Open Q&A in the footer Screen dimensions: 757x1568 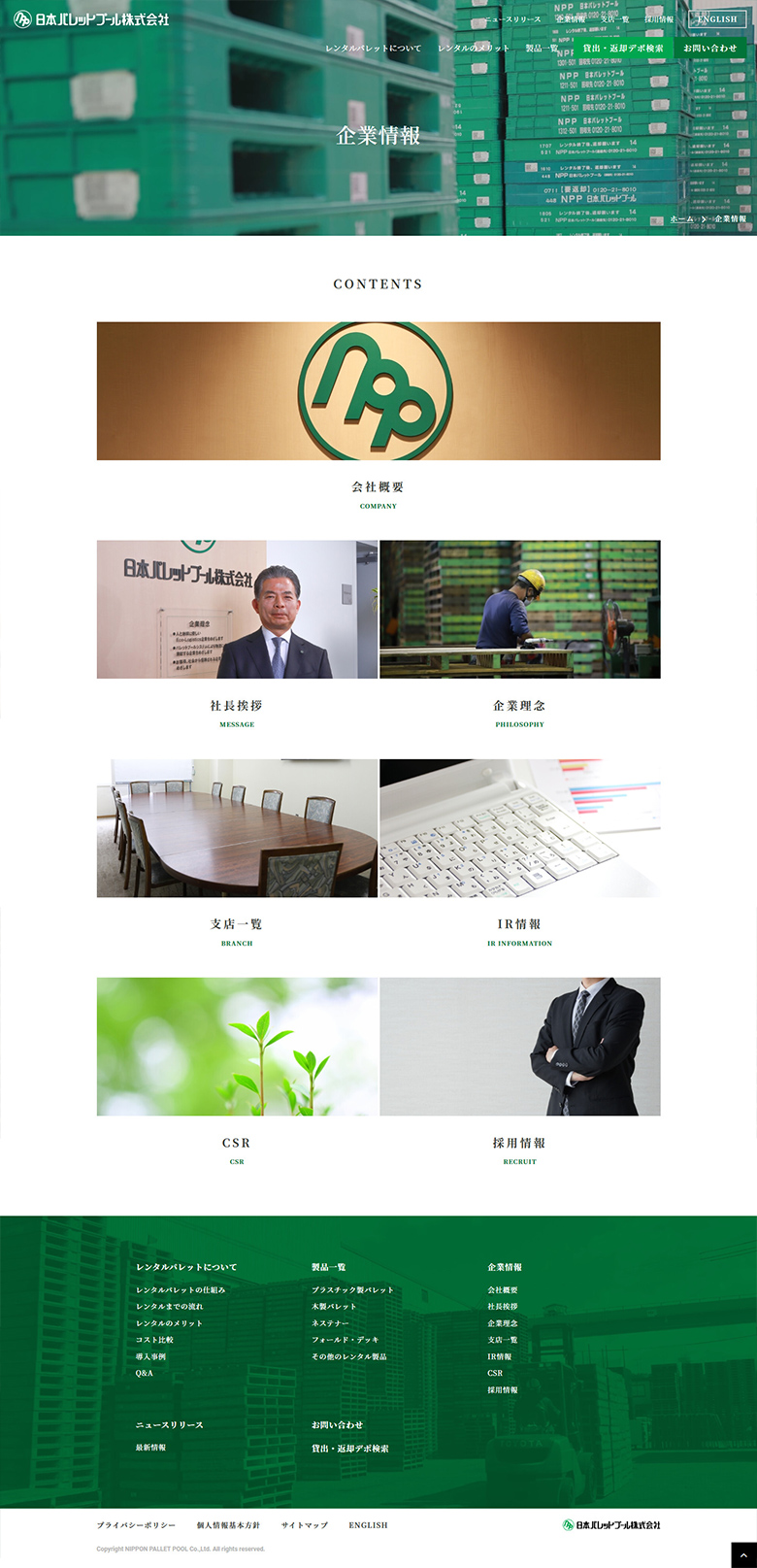coord(145,1373)
